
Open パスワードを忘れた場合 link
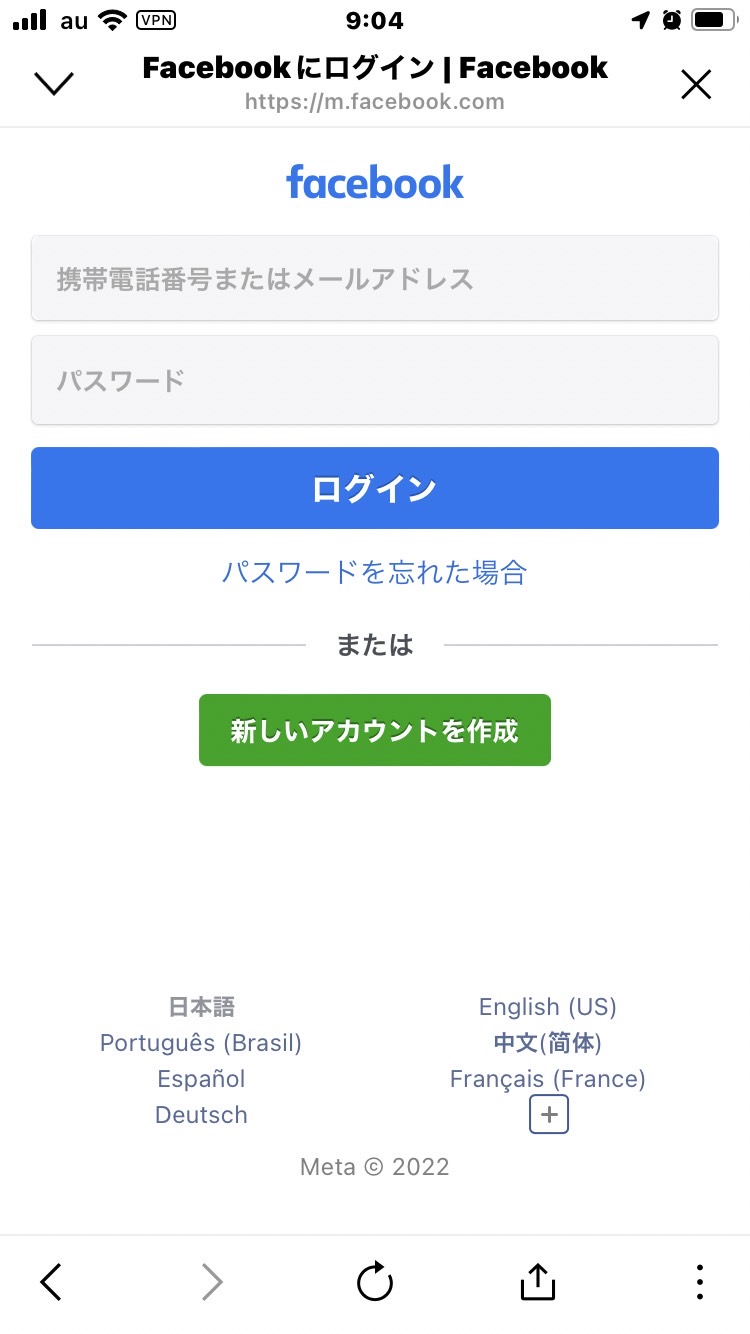(374, 572)
